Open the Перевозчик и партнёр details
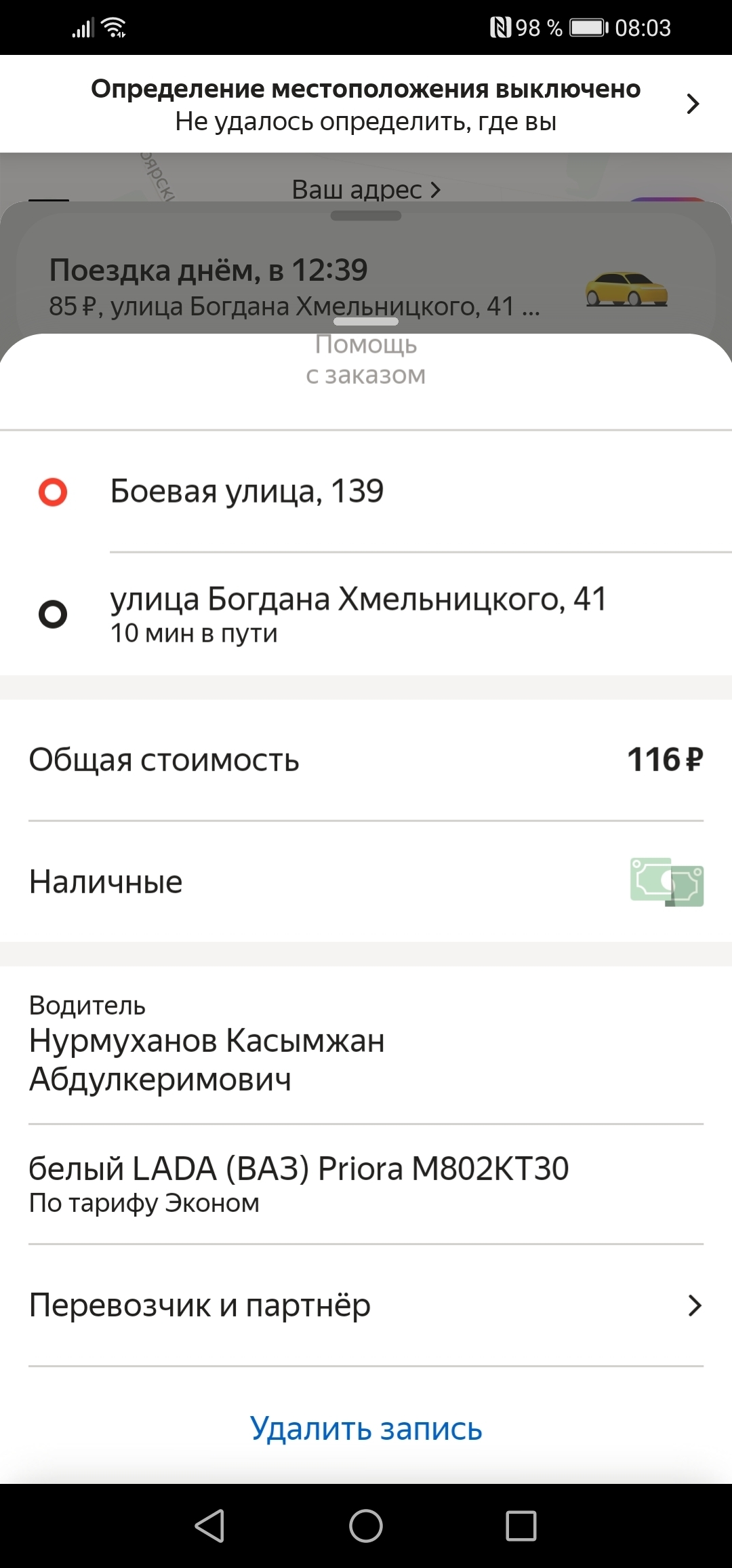Viewport: 732px width, 1568px height. coord(366,1306)
